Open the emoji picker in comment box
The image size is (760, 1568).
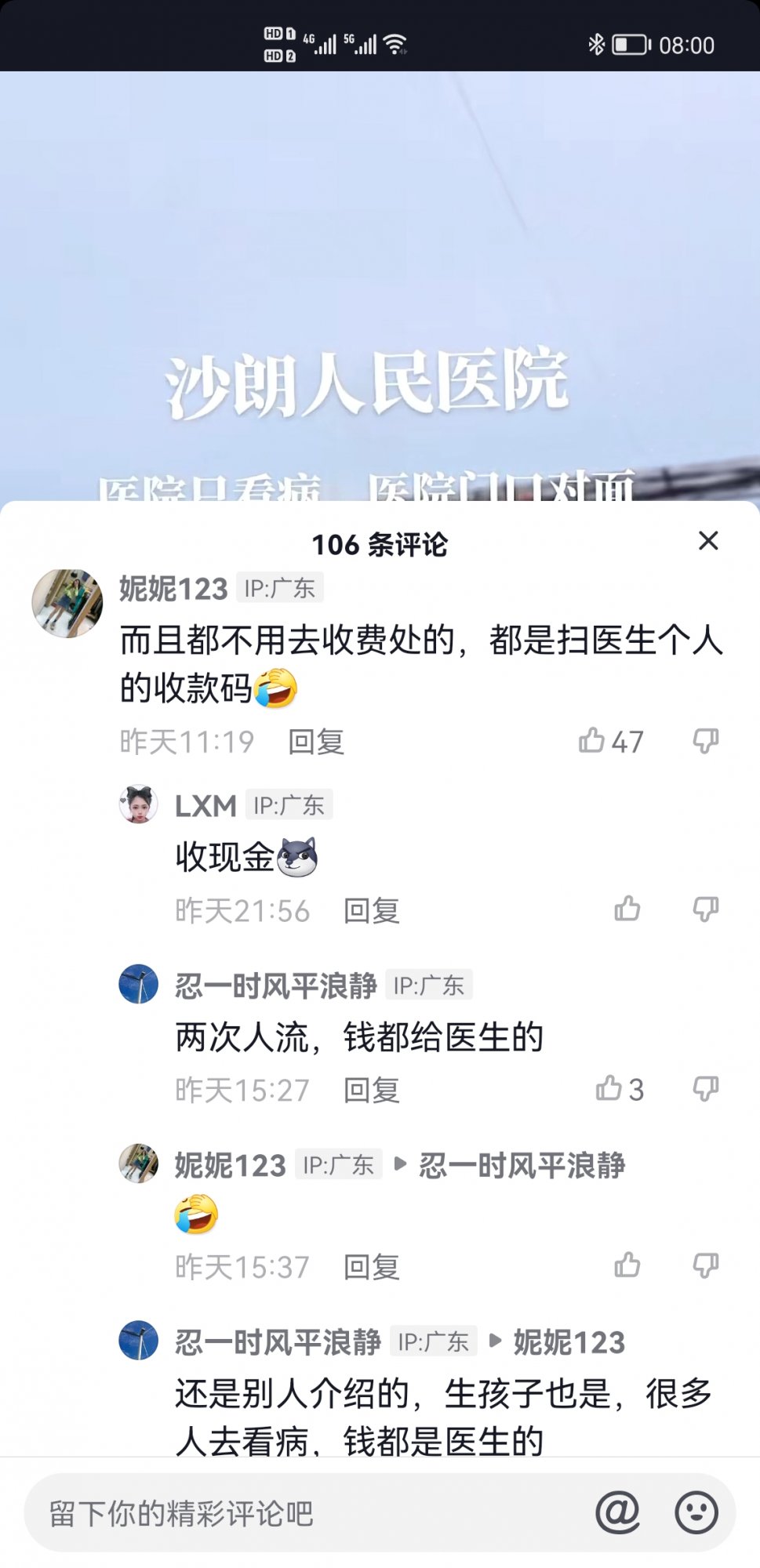(x=696, y=1512)
